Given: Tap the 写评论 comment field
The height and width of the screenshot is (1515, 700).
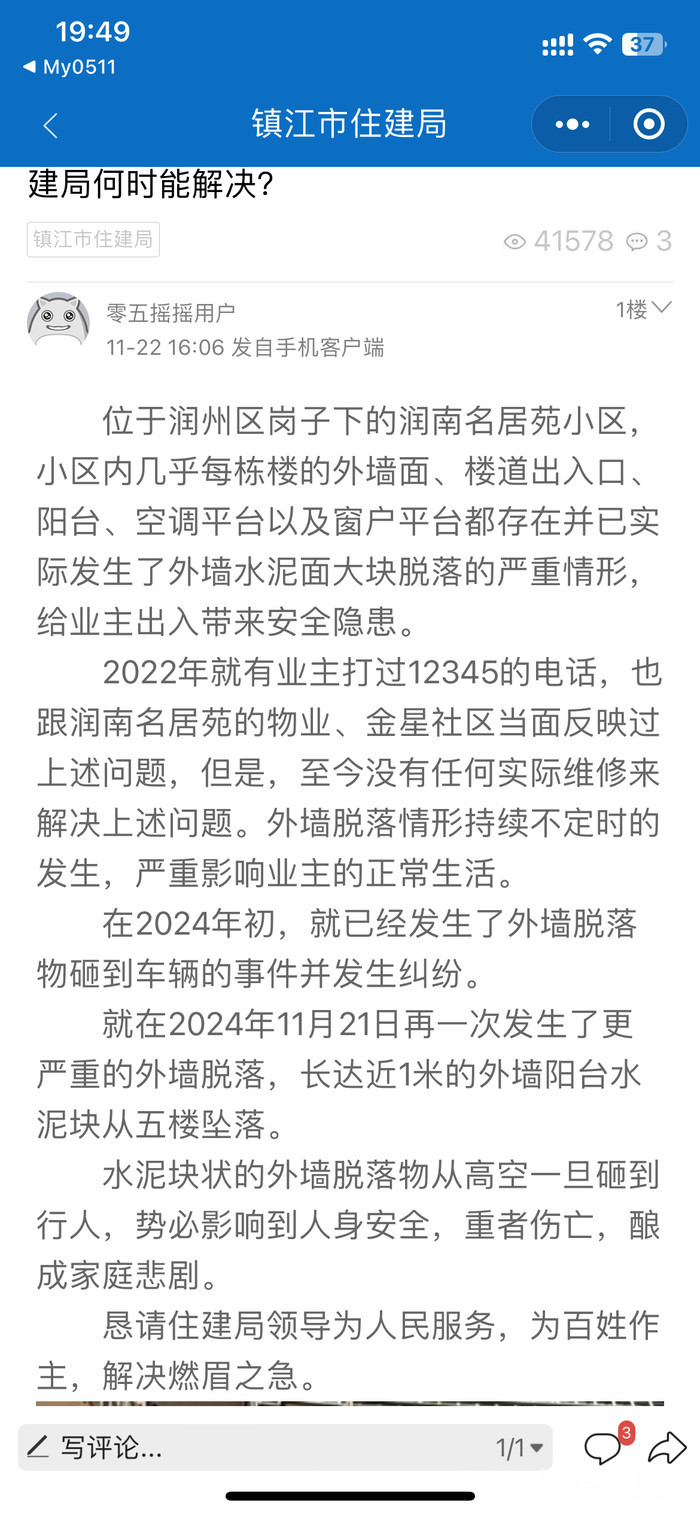Looking at the screenshot, I should click(x=250, y=1447).
